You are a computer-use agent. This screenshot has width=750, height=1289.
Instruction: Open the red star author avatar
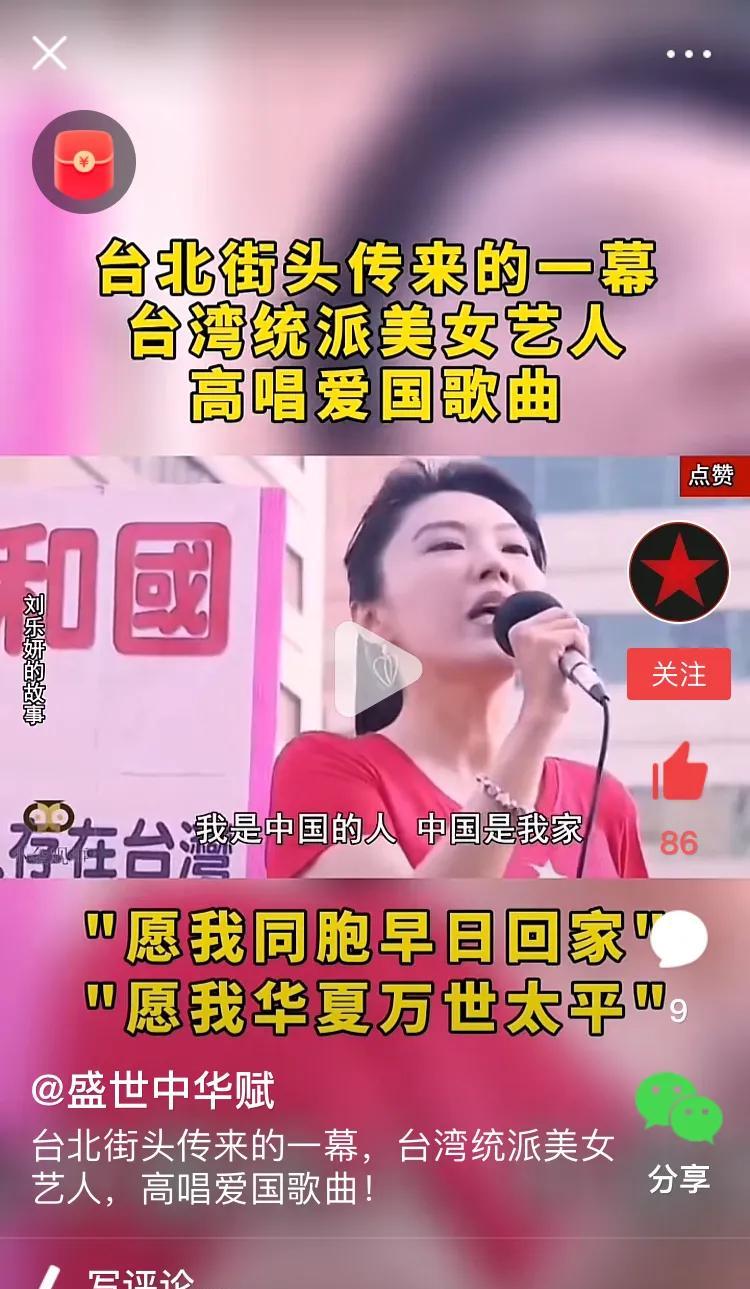[679, 573]
